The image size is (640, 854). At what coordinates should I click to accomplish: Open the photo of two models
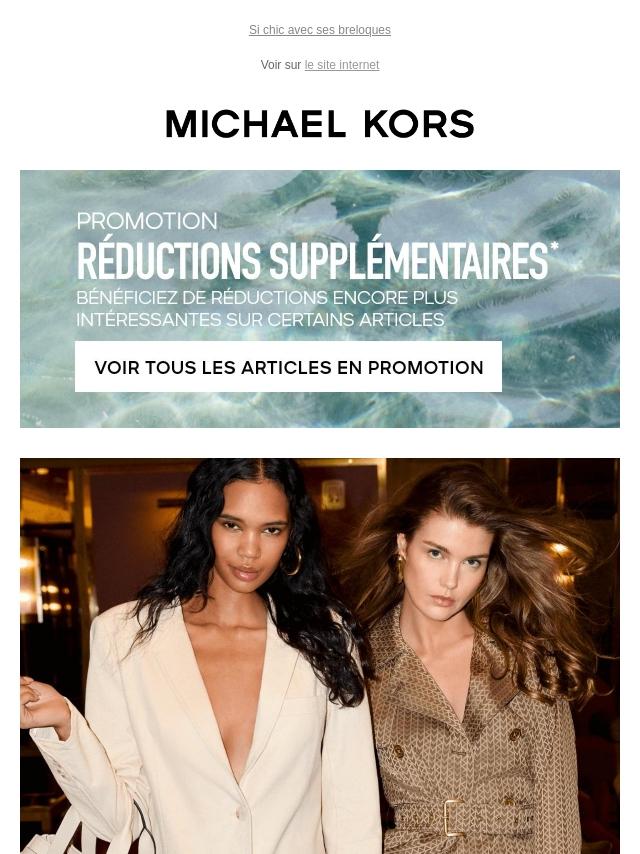pyautogui.click(x=320, y=655)
